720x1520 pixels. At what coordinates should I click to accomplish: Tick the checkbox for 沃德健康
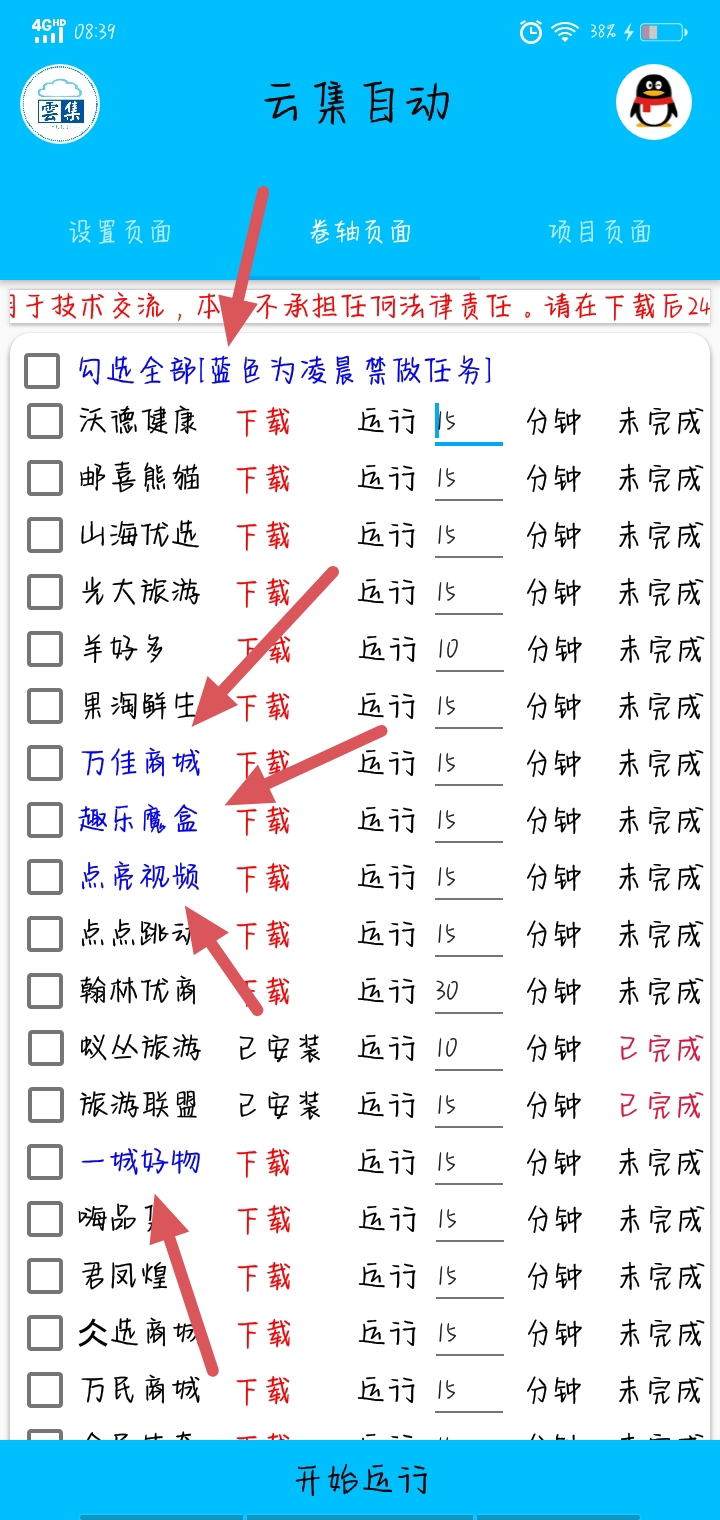[x=45, y=421]
